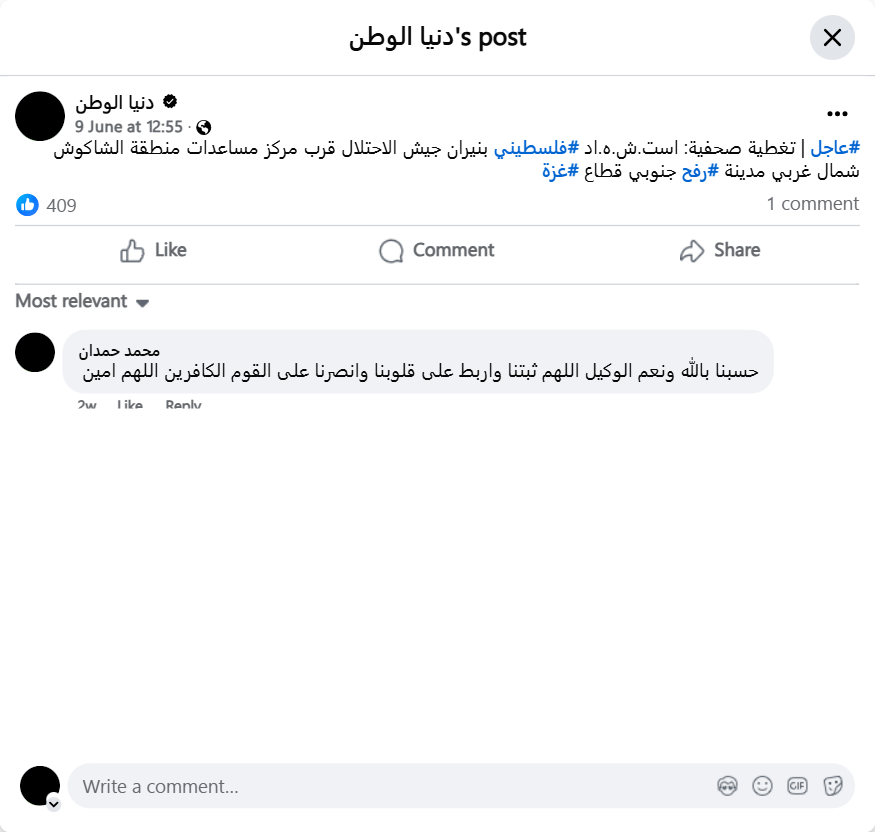Image resolution: width=875 pixels, height=832 pixels.
Task: Add a GIF to the comment
Action: click(797, 786)
